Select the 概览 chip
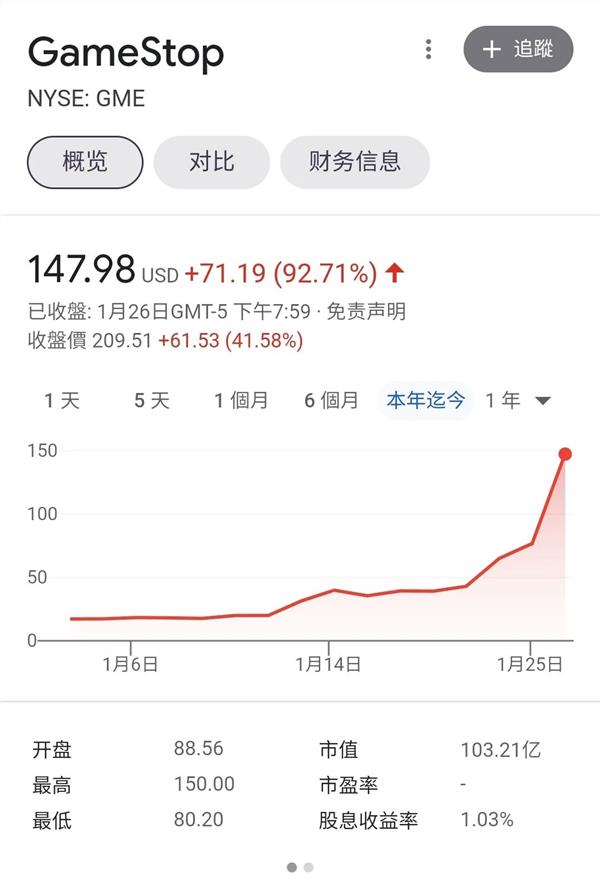 pos(85,161)
